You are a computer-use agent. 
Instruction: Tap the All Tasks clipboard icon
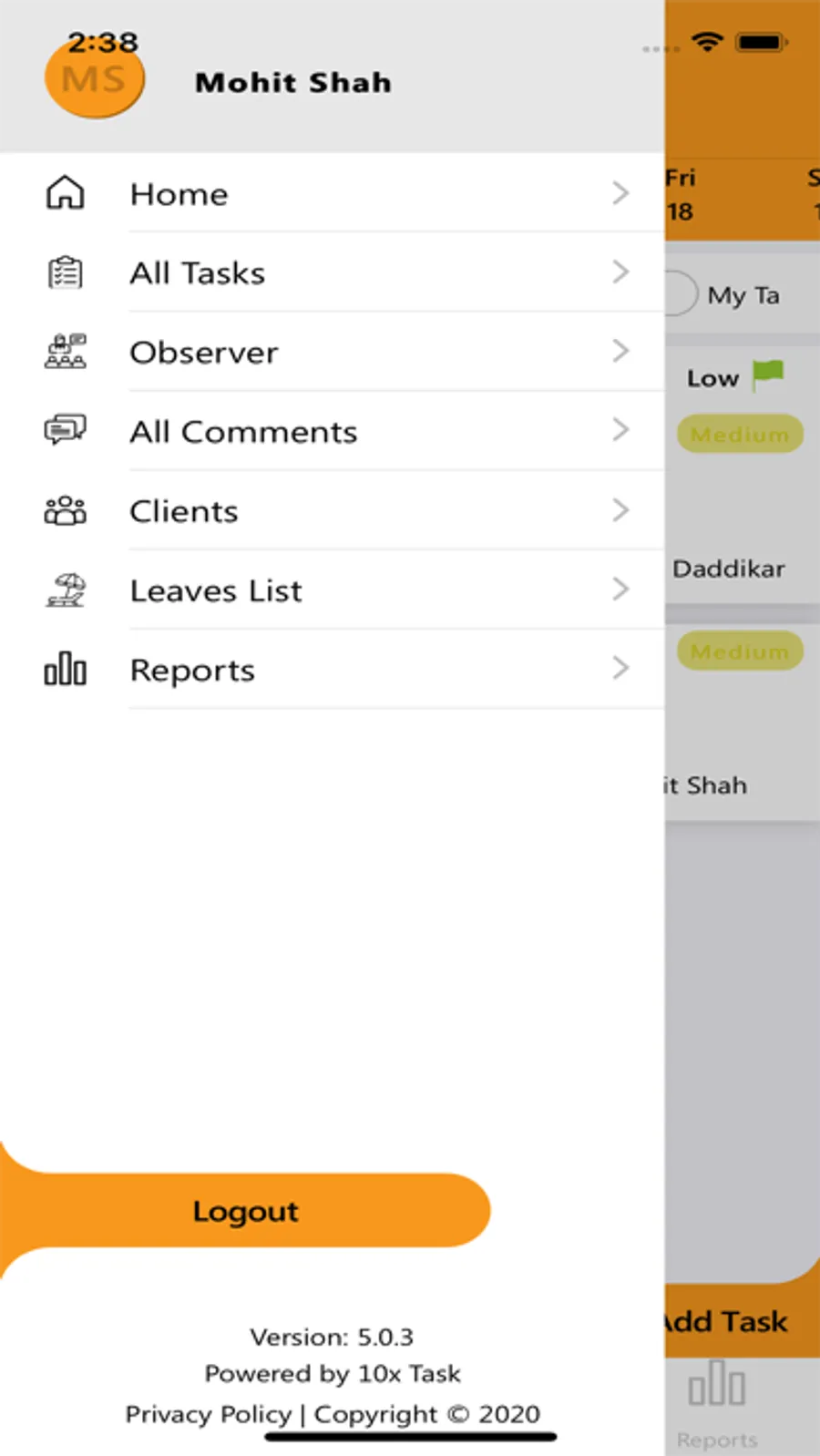tap(65, 272)
